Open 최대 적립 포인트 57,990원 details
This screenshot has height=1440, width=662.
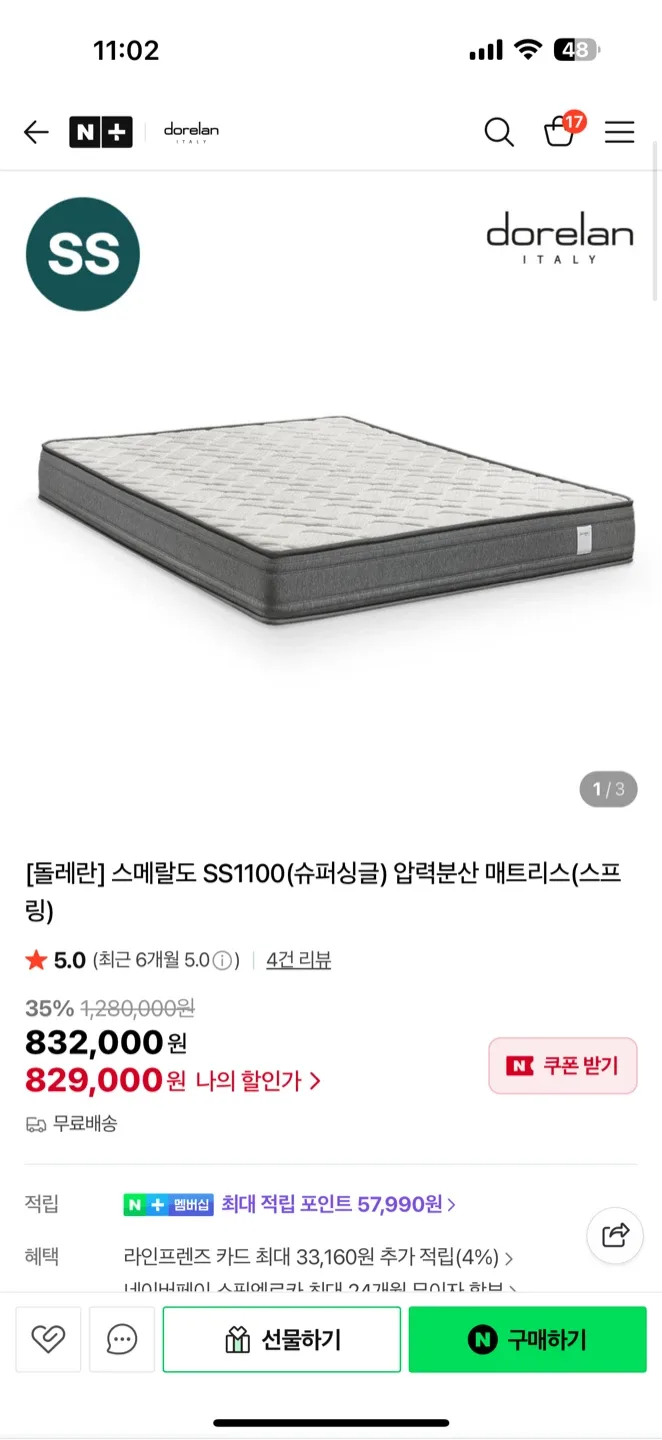pyautogui.click(x=338, y=1204)
